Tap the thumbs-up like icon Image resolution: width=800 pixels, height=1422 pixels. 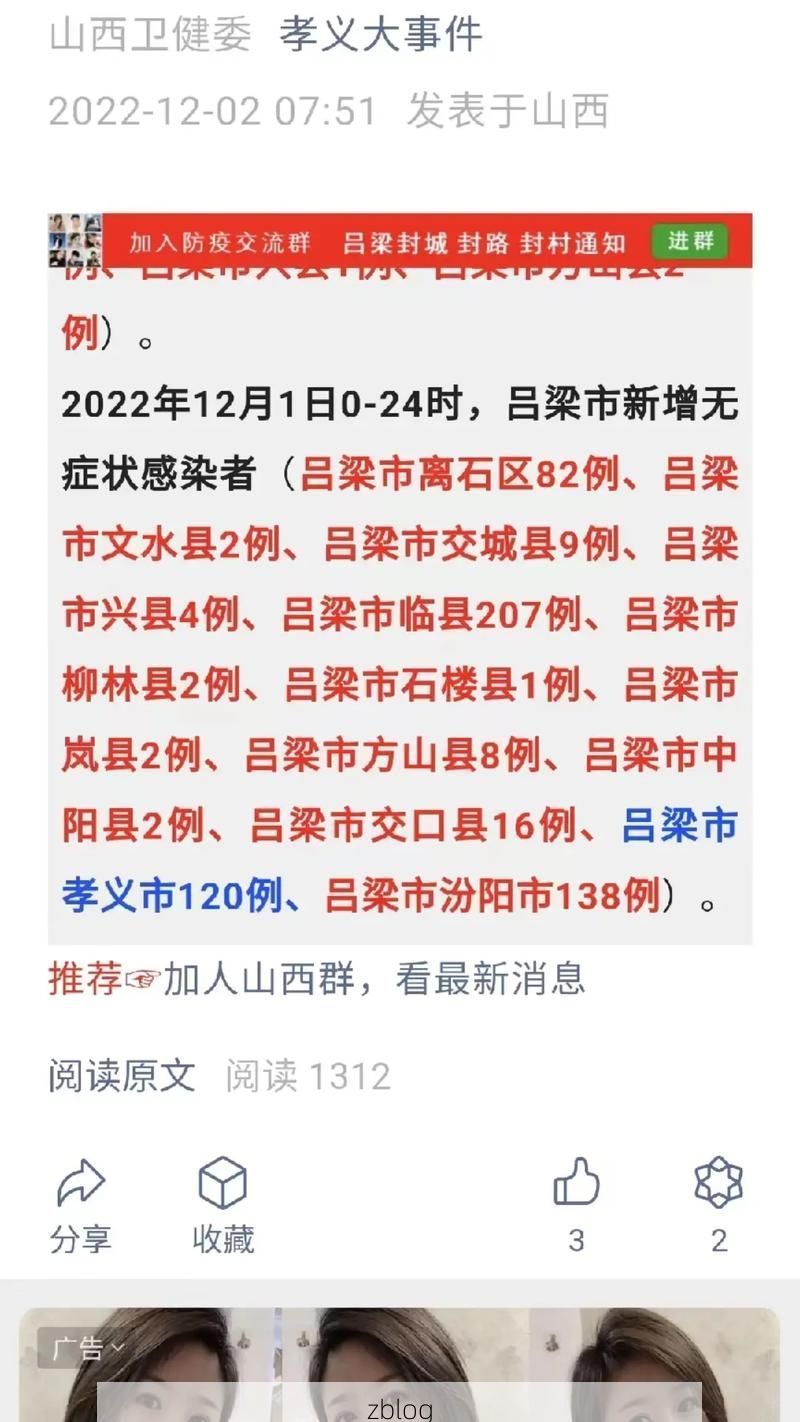[x=576, y=1183]
